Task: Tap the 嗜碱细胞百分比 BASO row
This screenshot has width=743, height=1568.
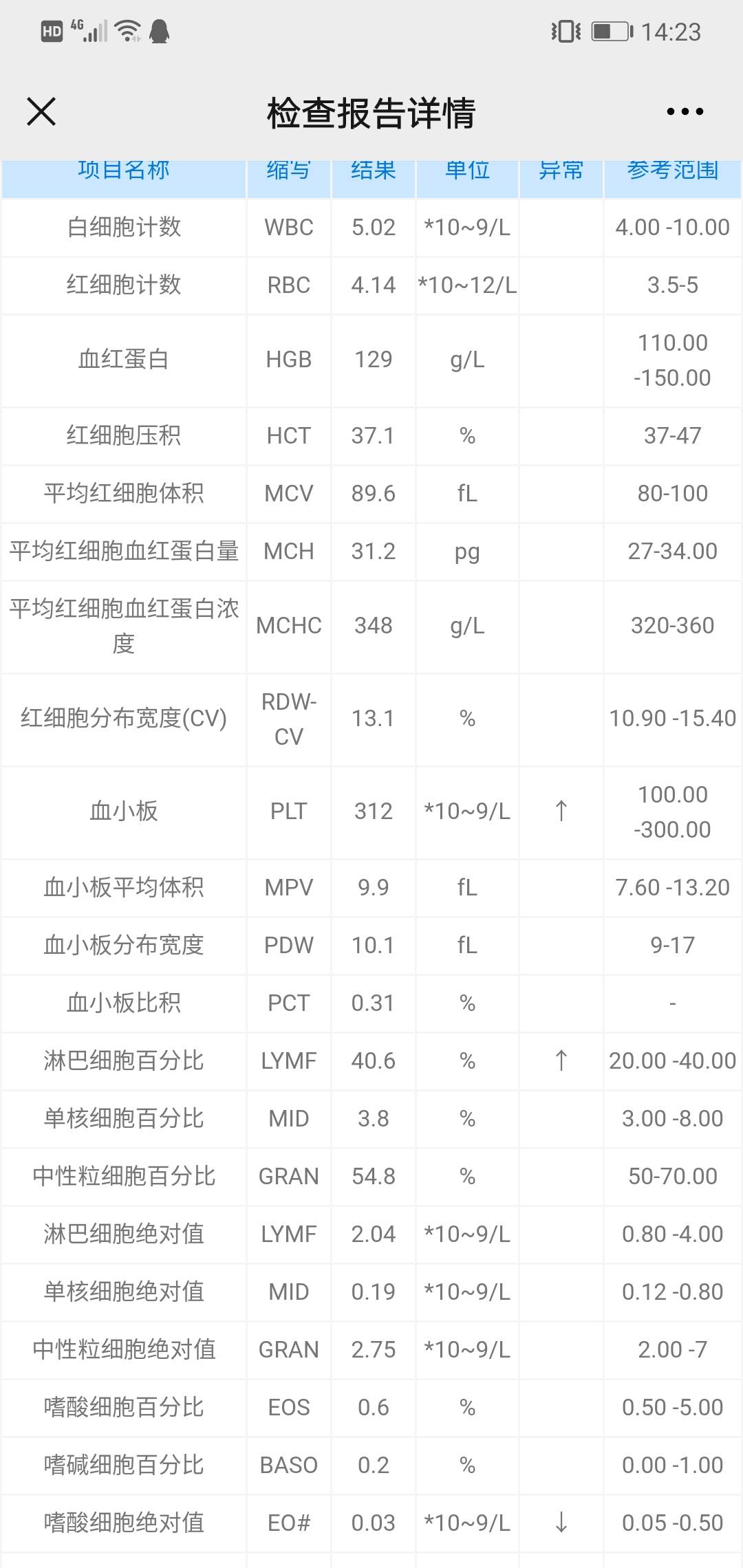Action: coord(122,1465)
